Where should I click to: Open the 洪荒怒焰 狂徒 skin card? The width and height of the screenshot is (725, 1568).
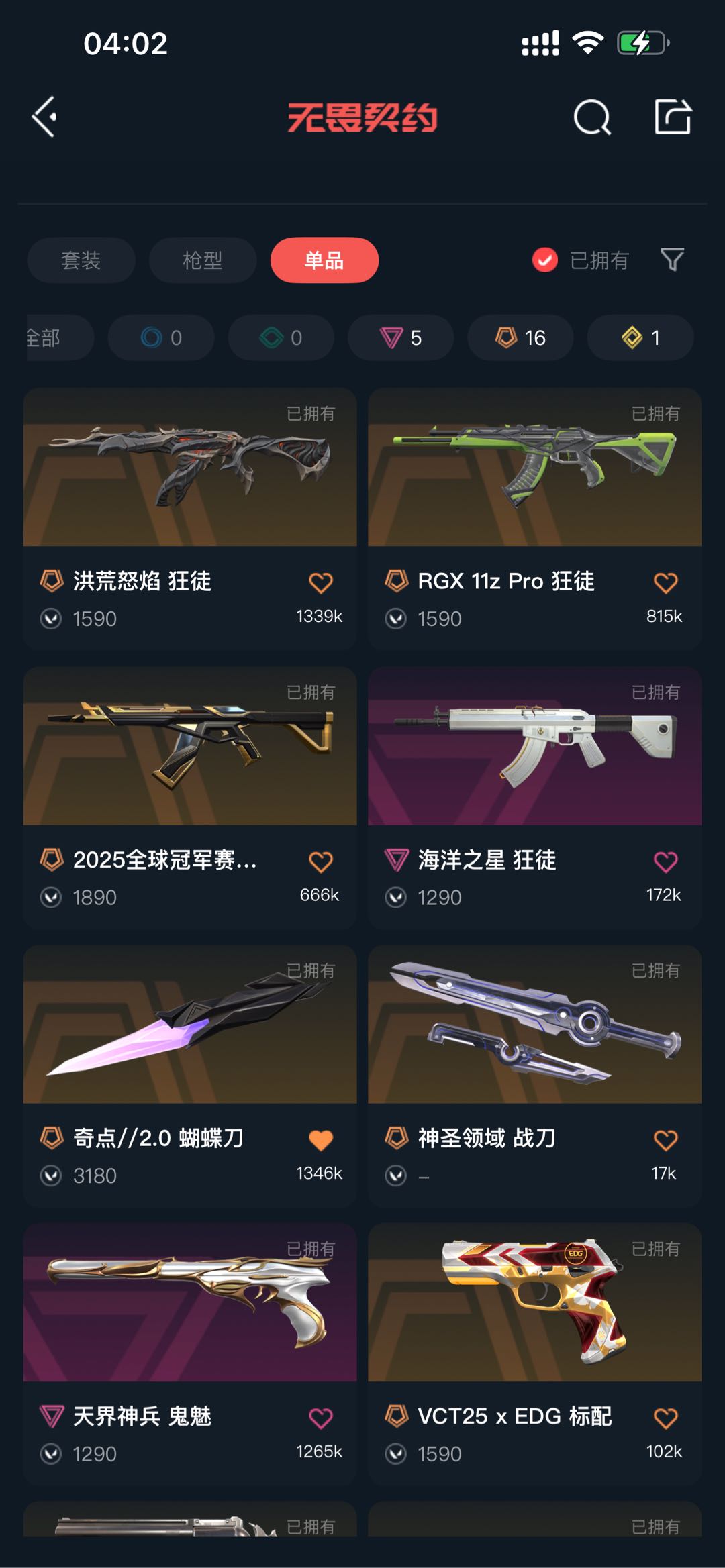[190, 470]
